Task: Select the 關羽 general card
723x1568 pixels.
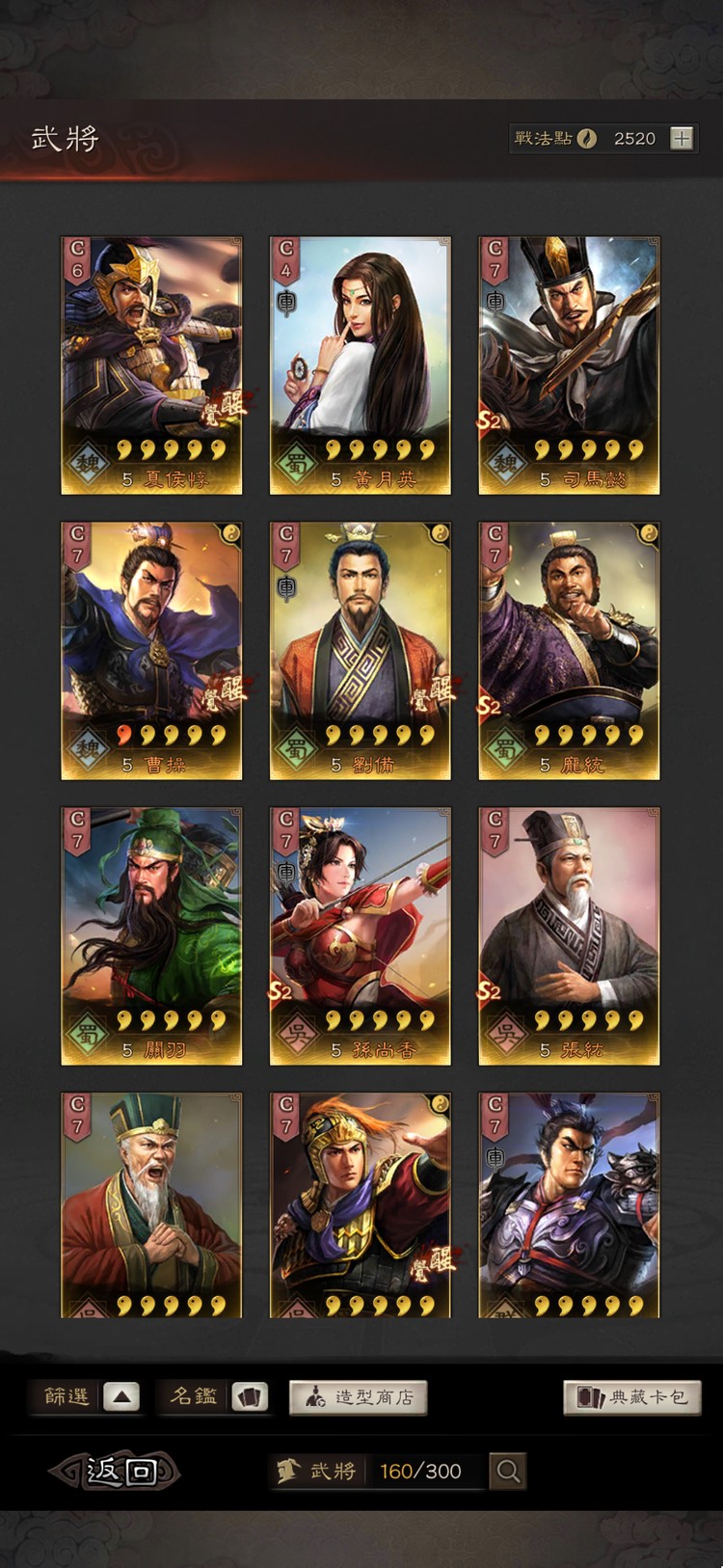Action: click(151, 935)
